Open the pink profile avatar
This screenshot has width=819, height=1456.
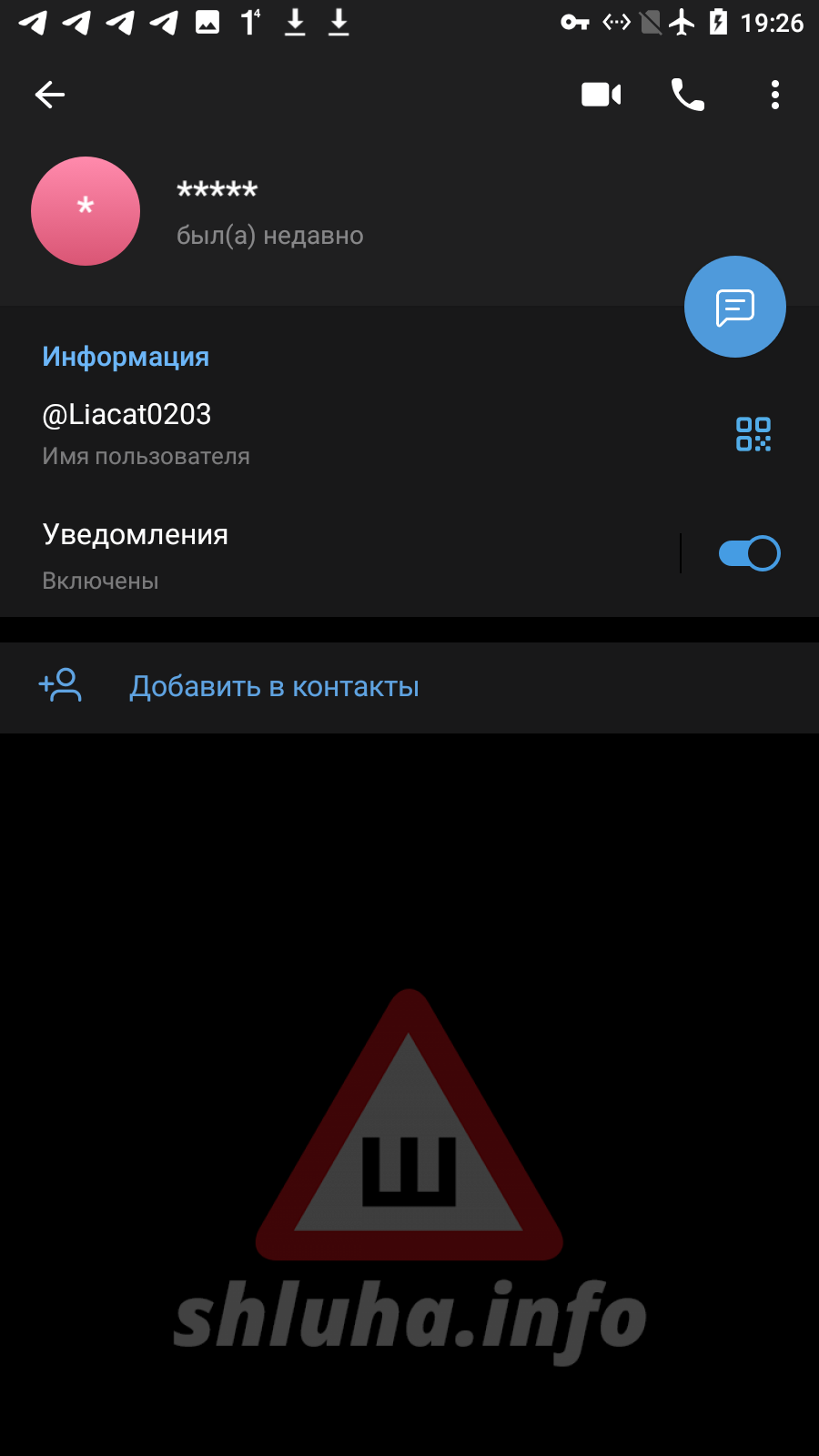coord(86,211)
